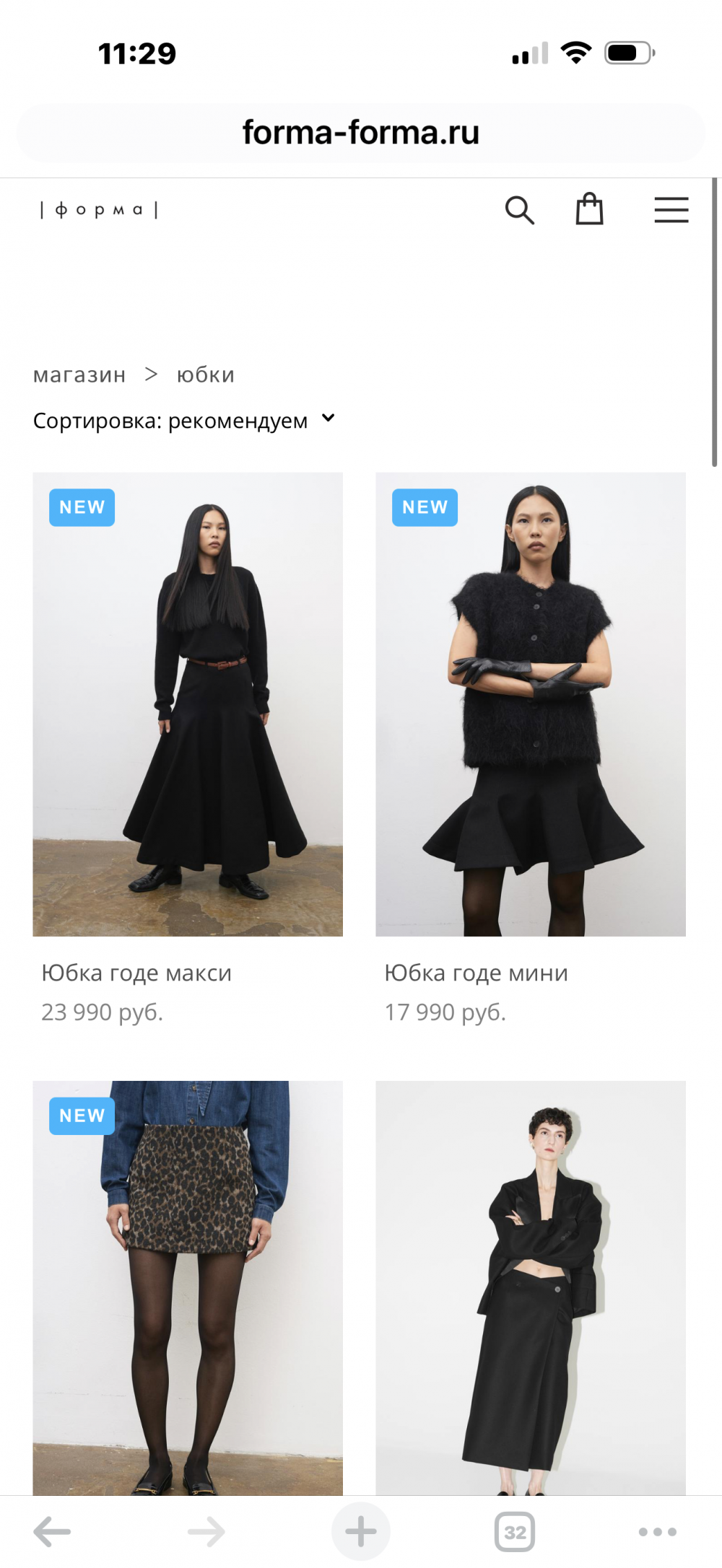The width and height of the screenshot is (722, 1568).
Task: Go to the магазин breadcrumb
Action: (x=79, y=375)
